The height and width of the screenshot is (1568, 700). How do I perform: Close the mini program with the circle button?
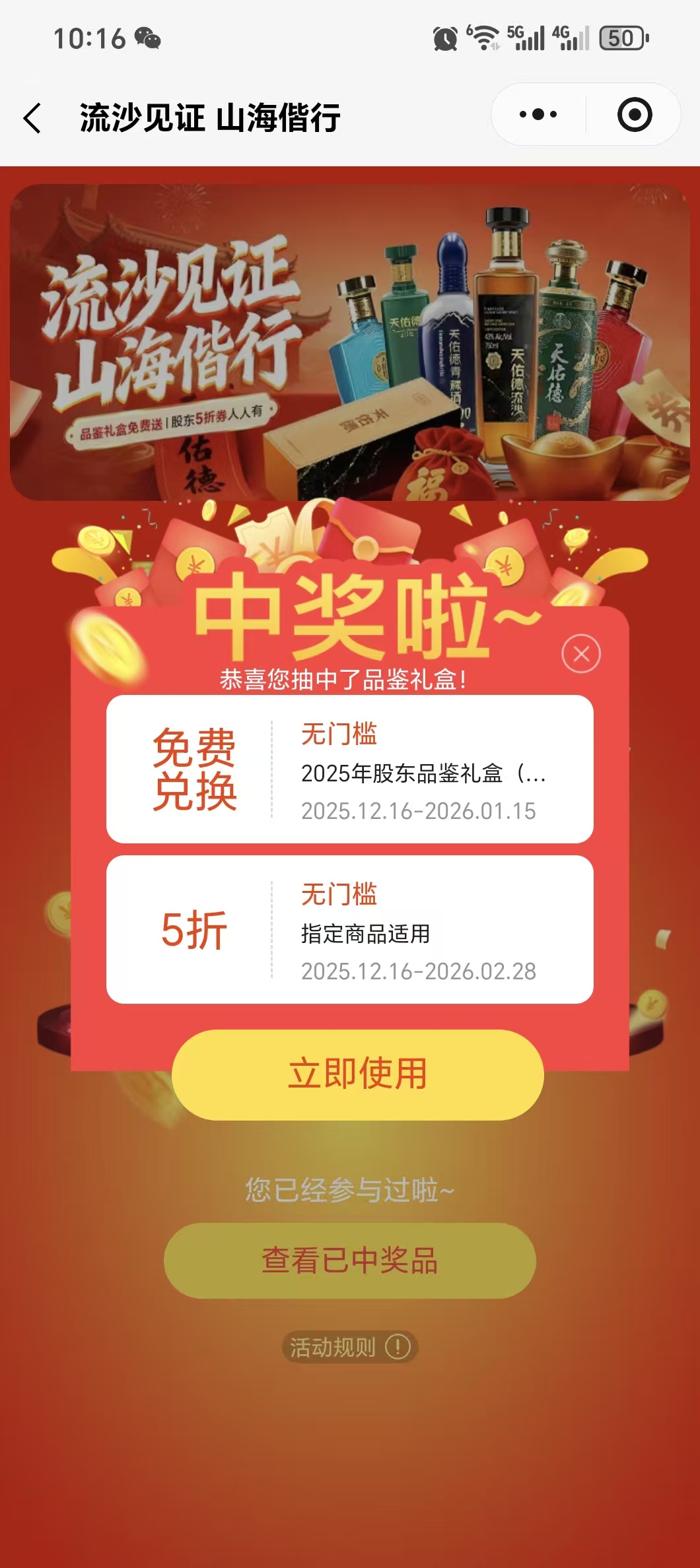click(634, 115)
